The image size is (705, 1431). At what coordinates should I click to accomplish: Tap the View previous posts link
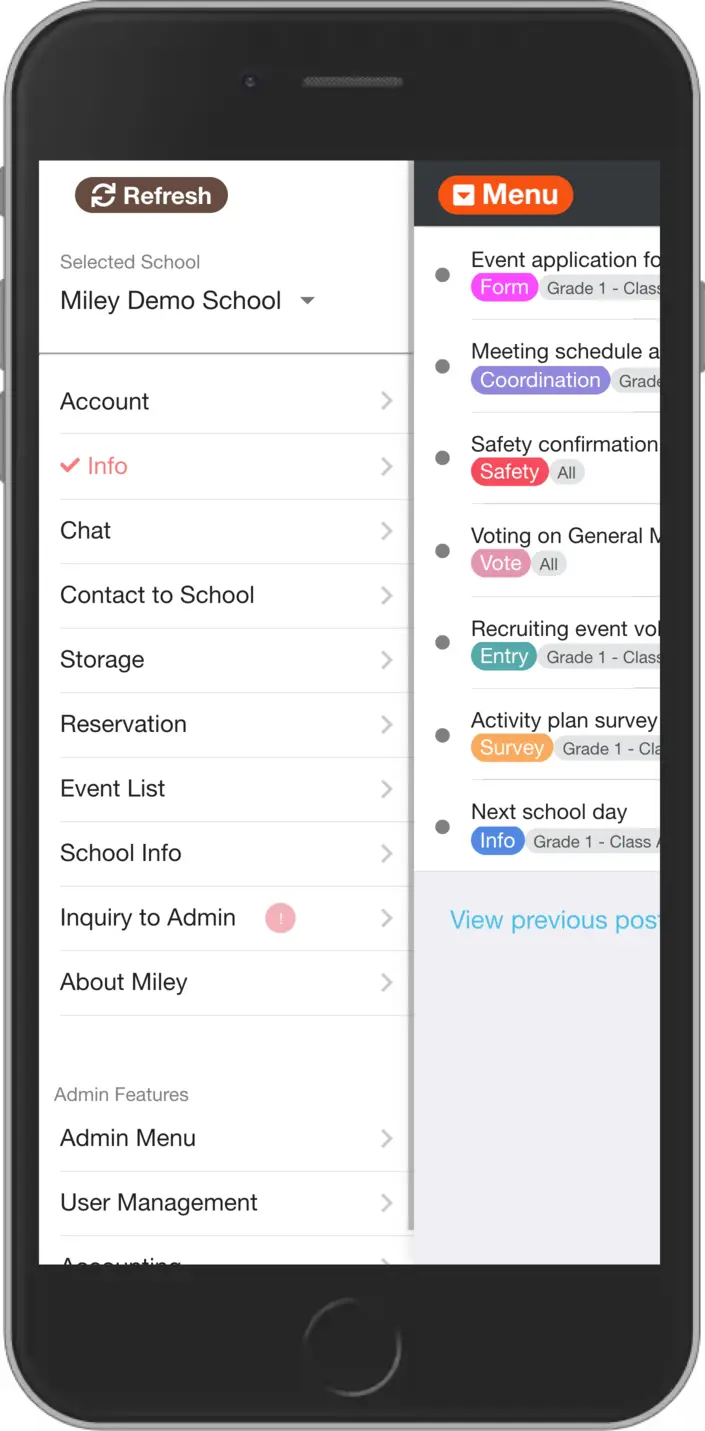pos(553,920)
